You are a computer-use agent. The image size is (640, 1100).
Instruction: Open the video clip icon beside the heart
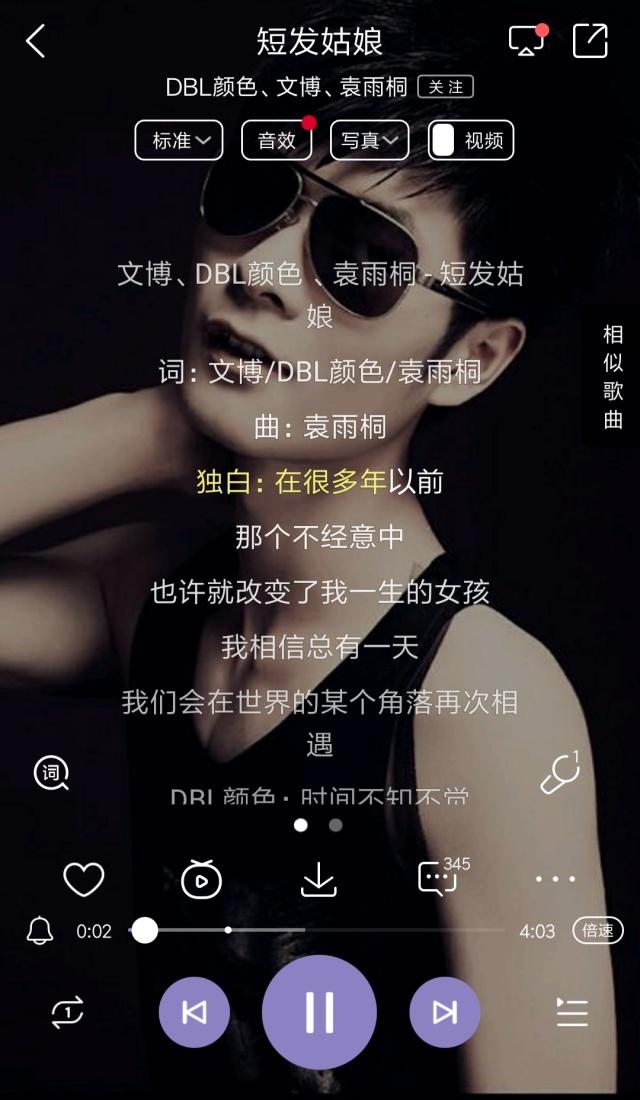point(201,878)
